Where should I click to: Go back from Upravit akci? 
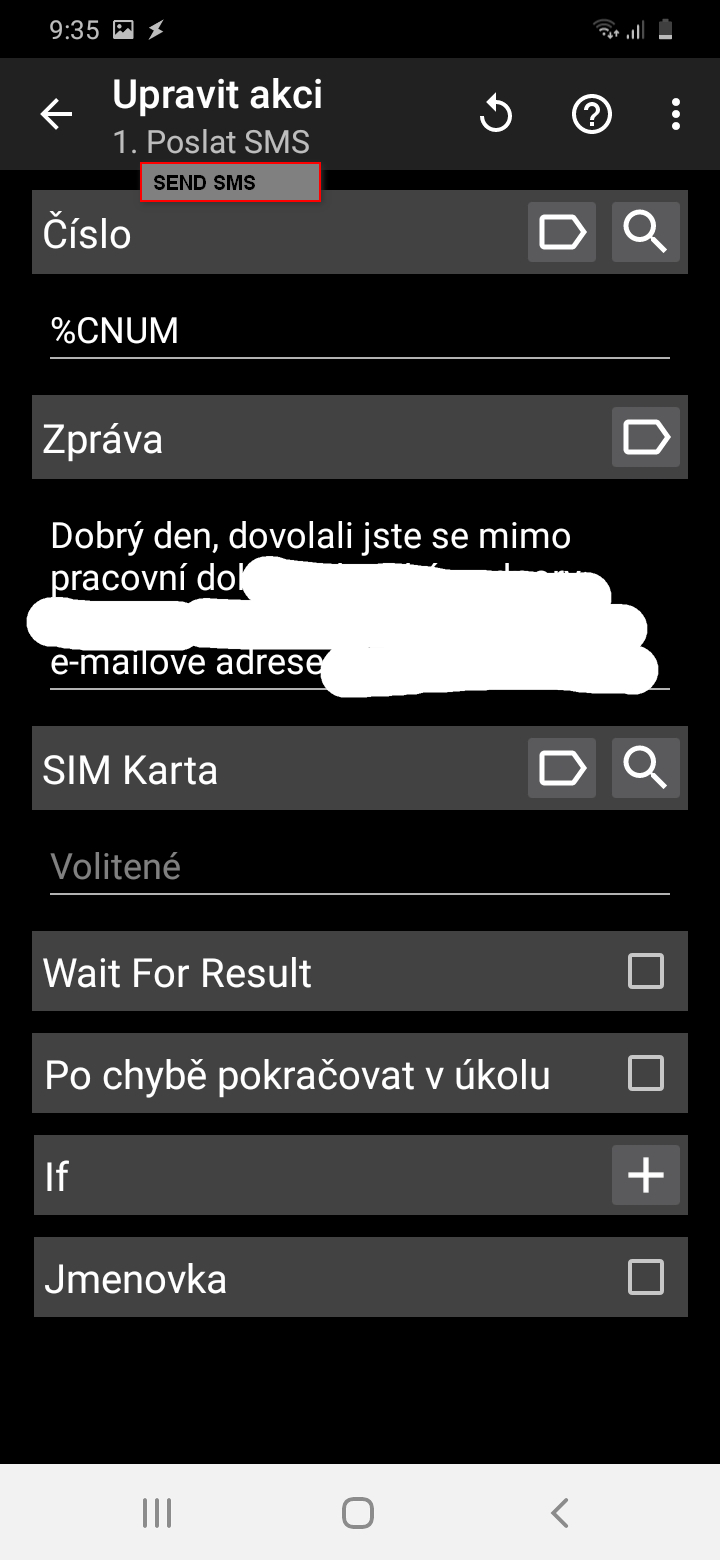point(56,115)
